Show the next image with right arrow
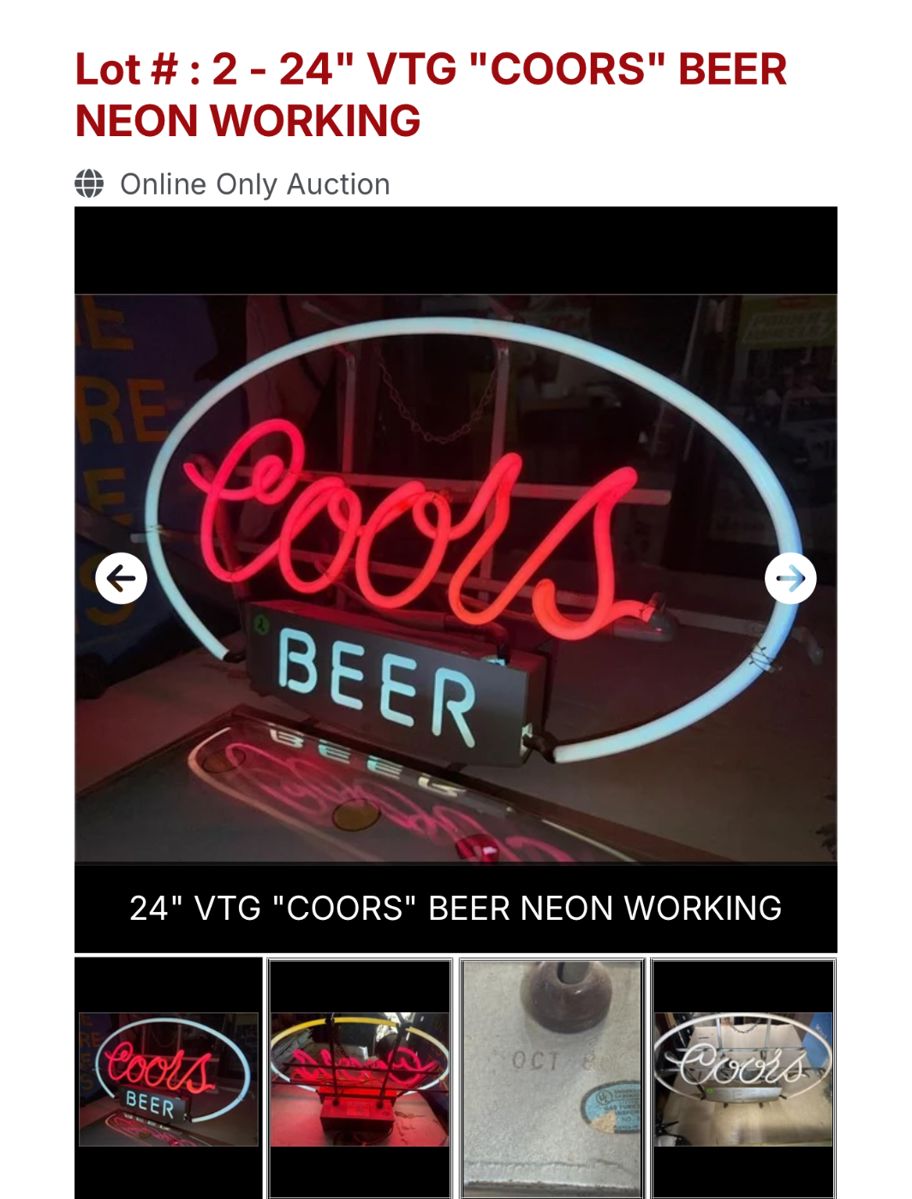The image size is (912, 1199). coord(790,578)
